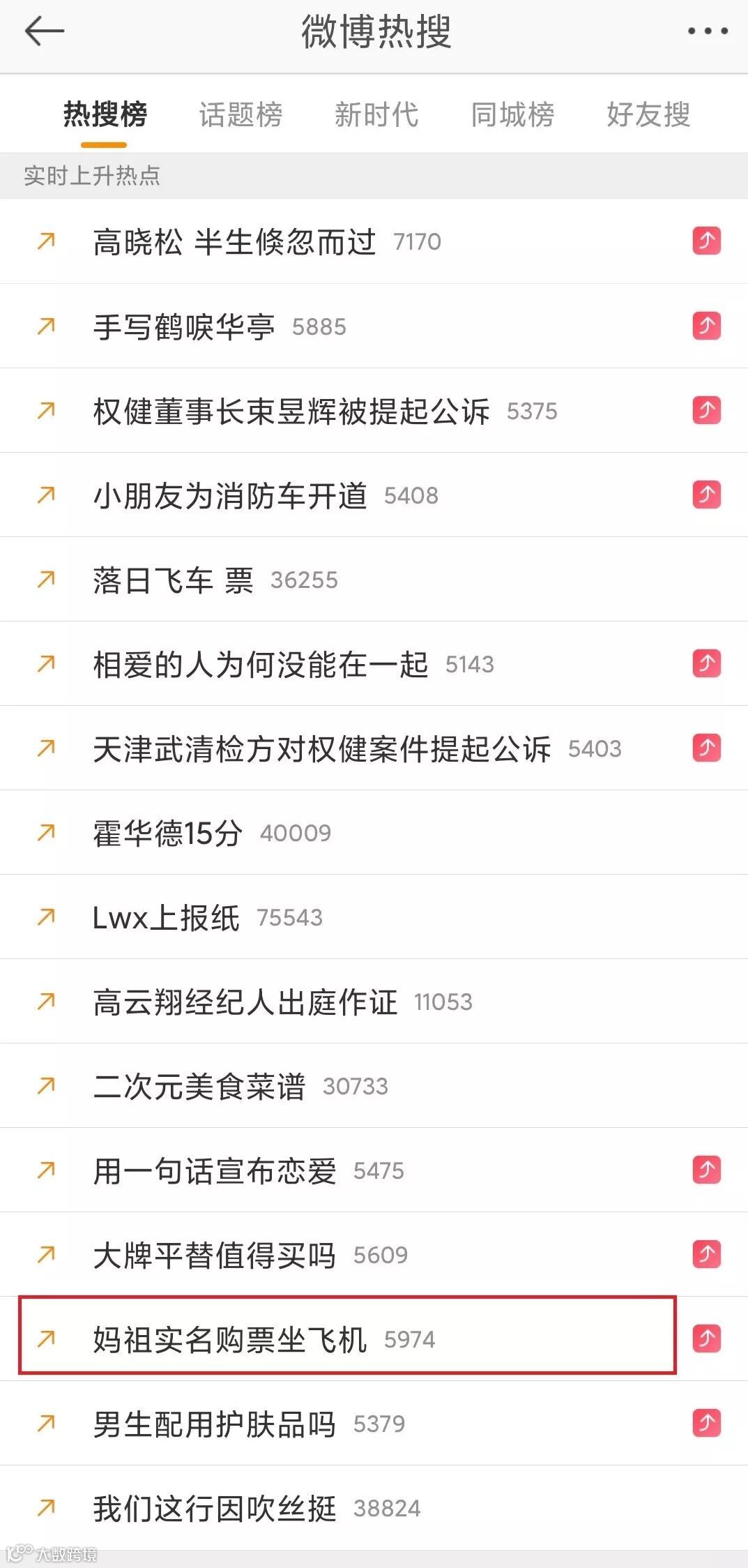The width and height of the screenshot is (748, 1568).
Task: View 霍华德15分 hot search
Action: [x=374, y=832]
